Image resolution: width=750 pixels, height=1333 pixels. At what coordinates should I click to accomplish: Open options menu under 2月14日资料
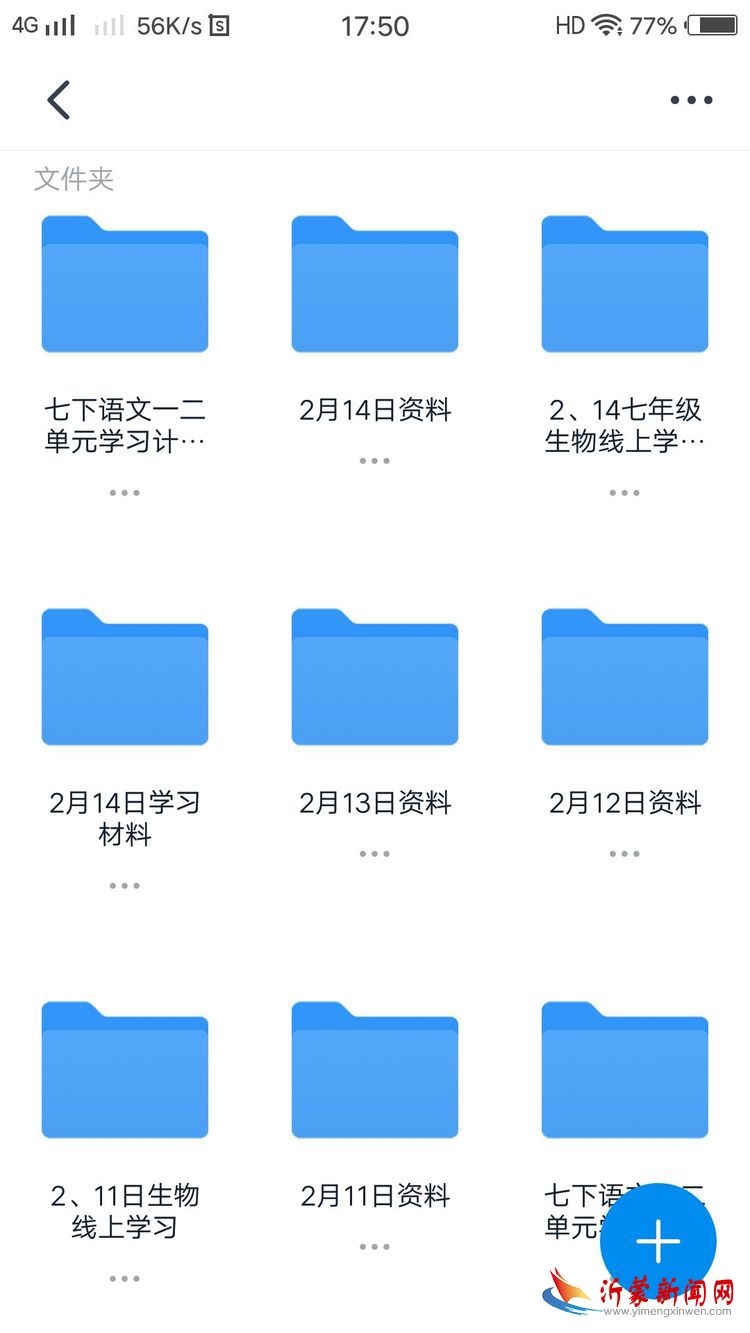pos(374,460)
